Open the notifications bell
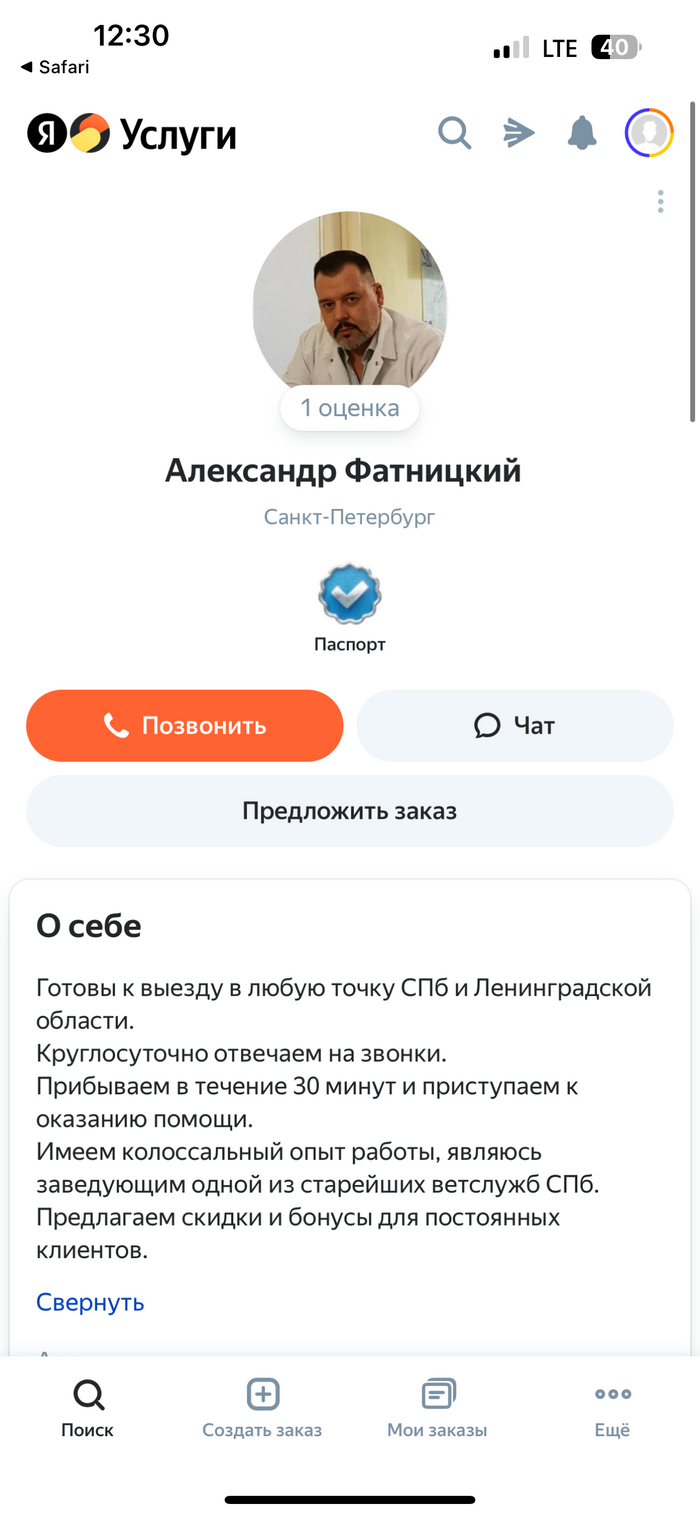 click(x=582, y=132)
